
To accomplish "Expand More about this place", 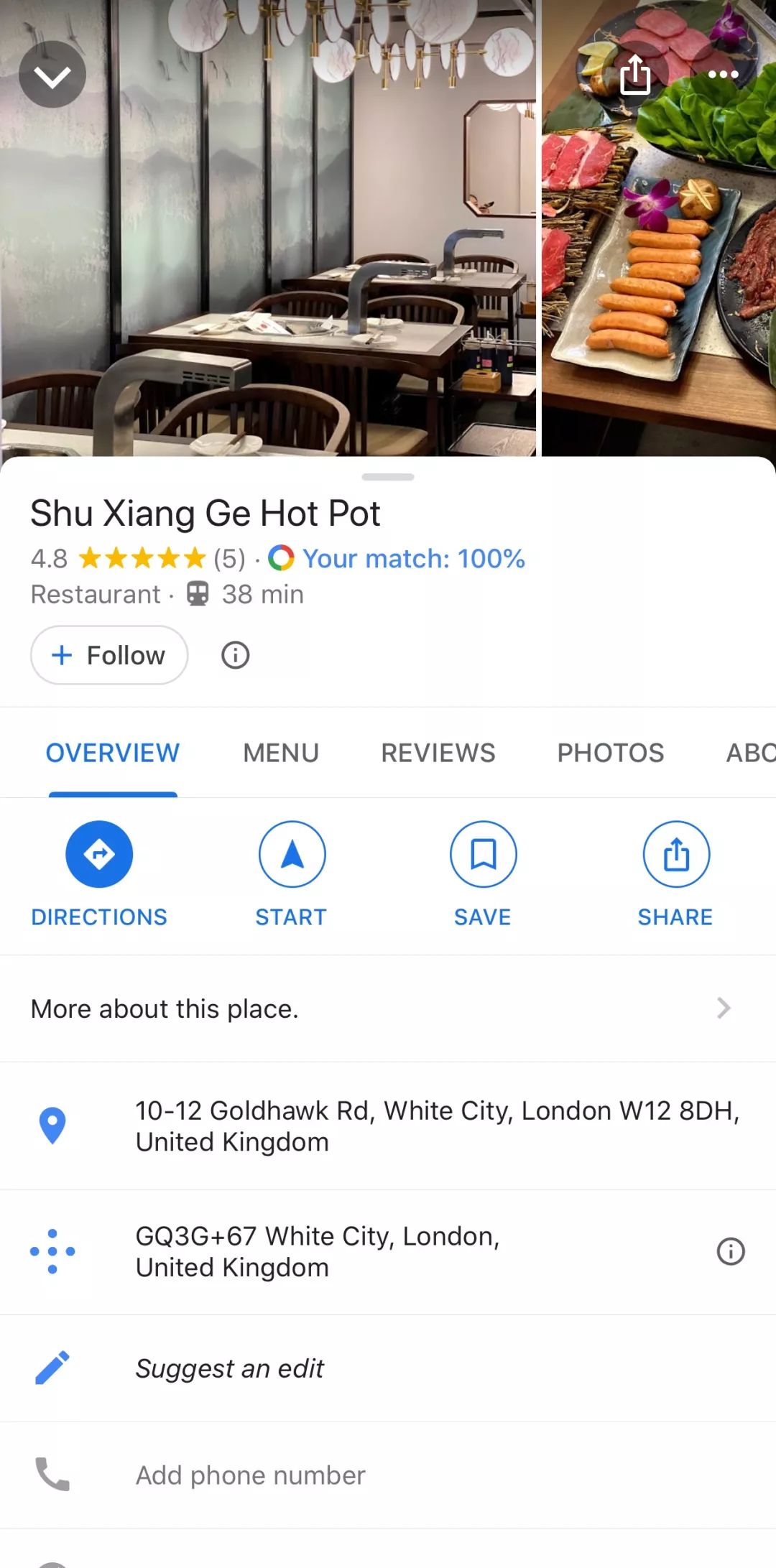I will point(388,1008).
